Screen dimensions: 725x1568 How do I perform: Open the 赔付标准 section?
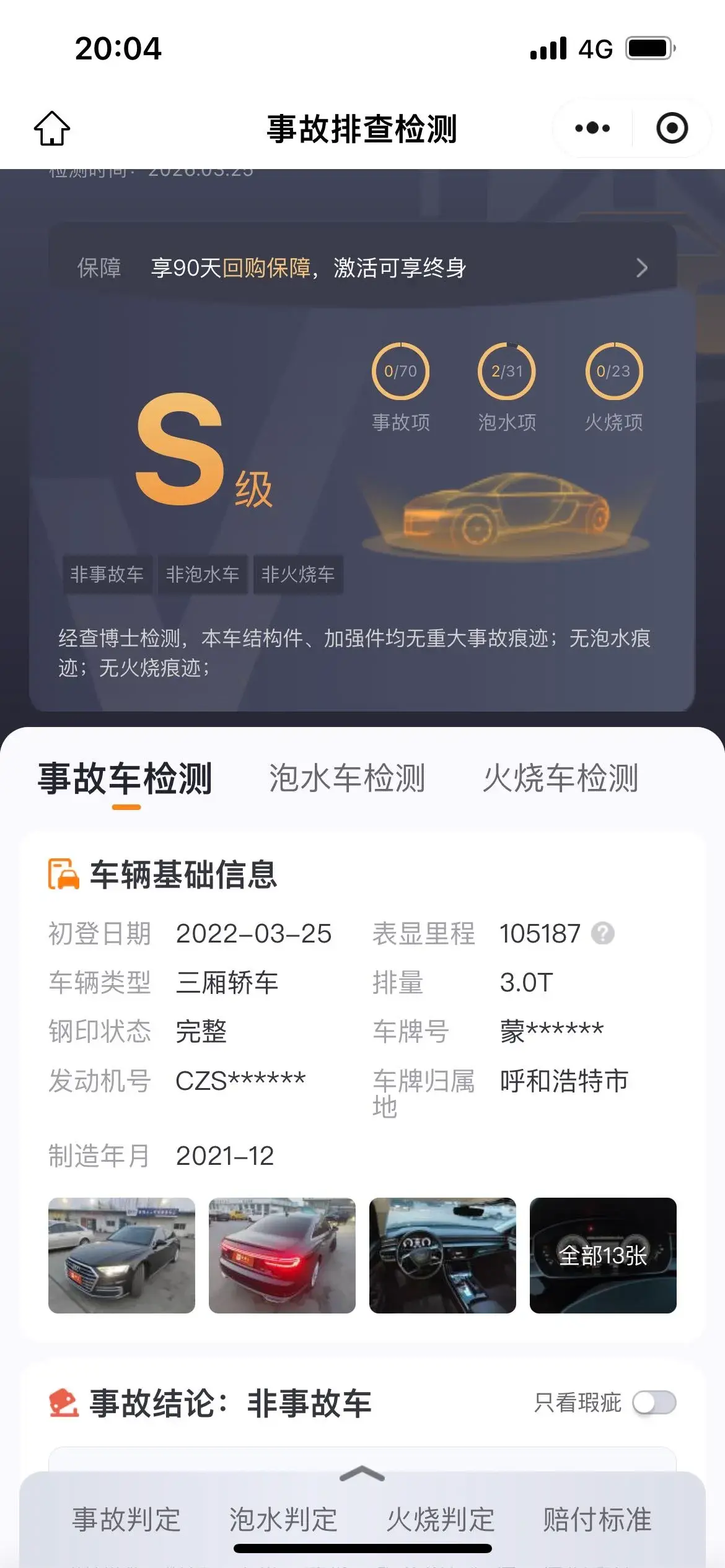[597, 1520]
